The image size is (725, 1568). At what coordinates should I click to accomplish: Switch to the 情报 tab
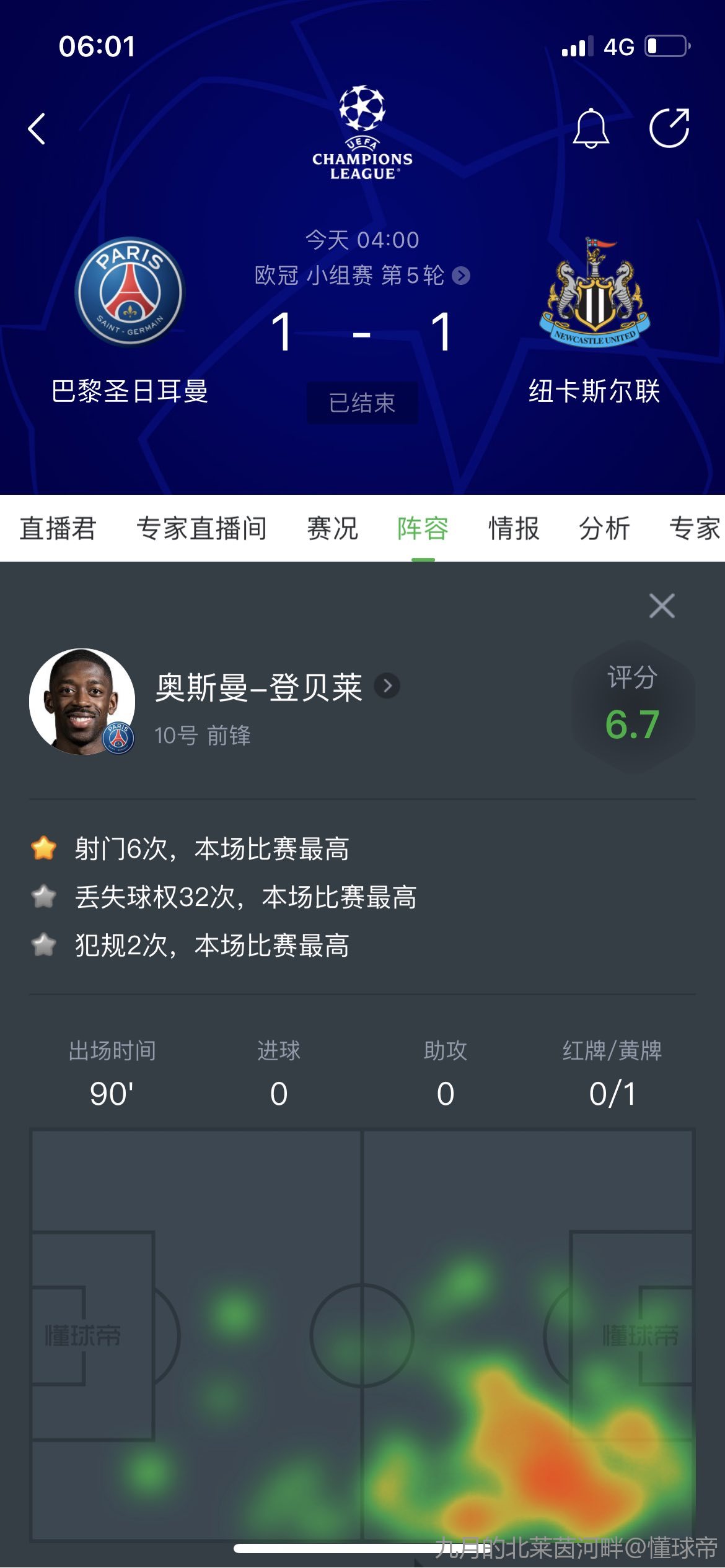click(x=514, y=528)
